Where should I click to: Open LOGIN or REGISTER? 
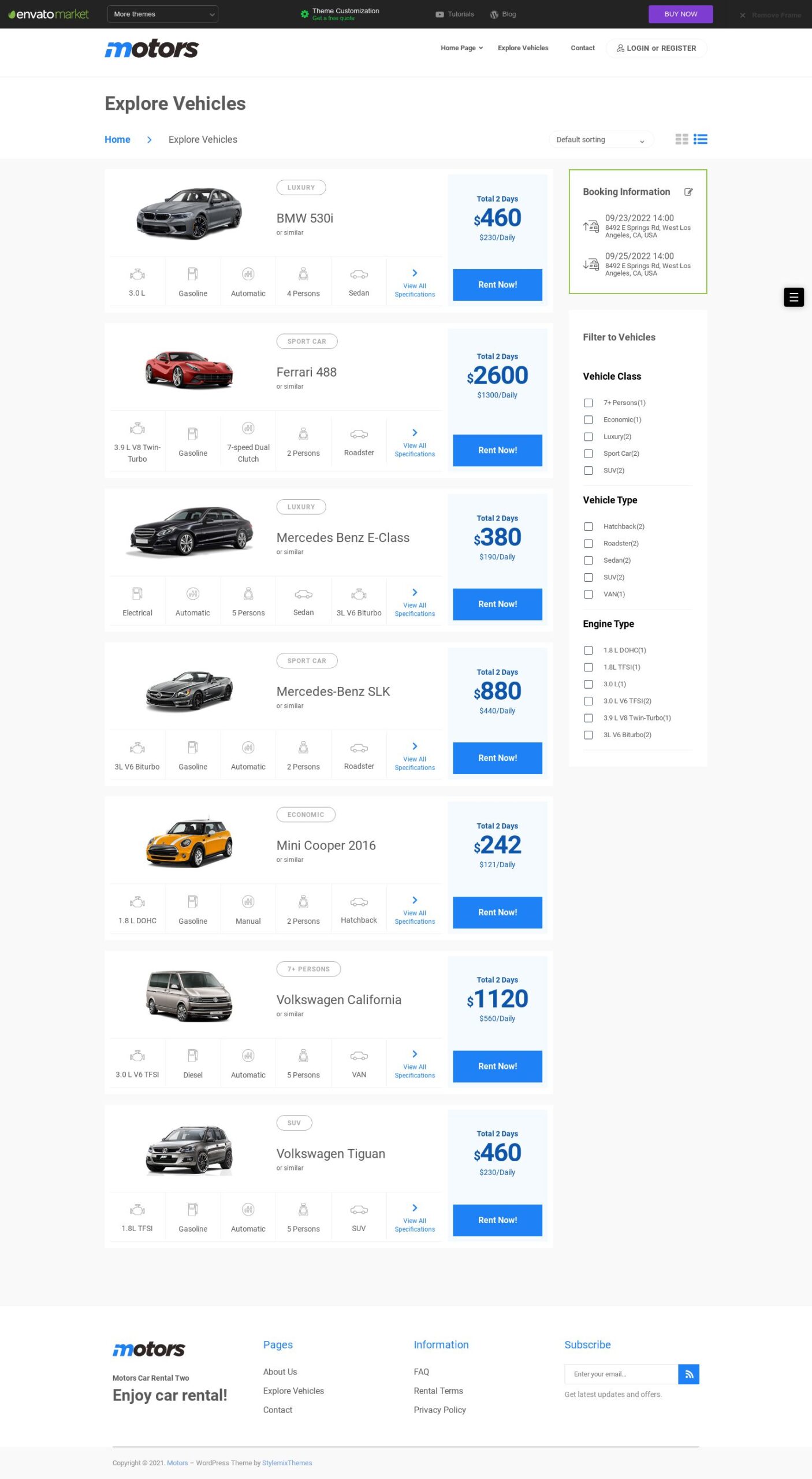pyautogui.click(x=655, y=48)
